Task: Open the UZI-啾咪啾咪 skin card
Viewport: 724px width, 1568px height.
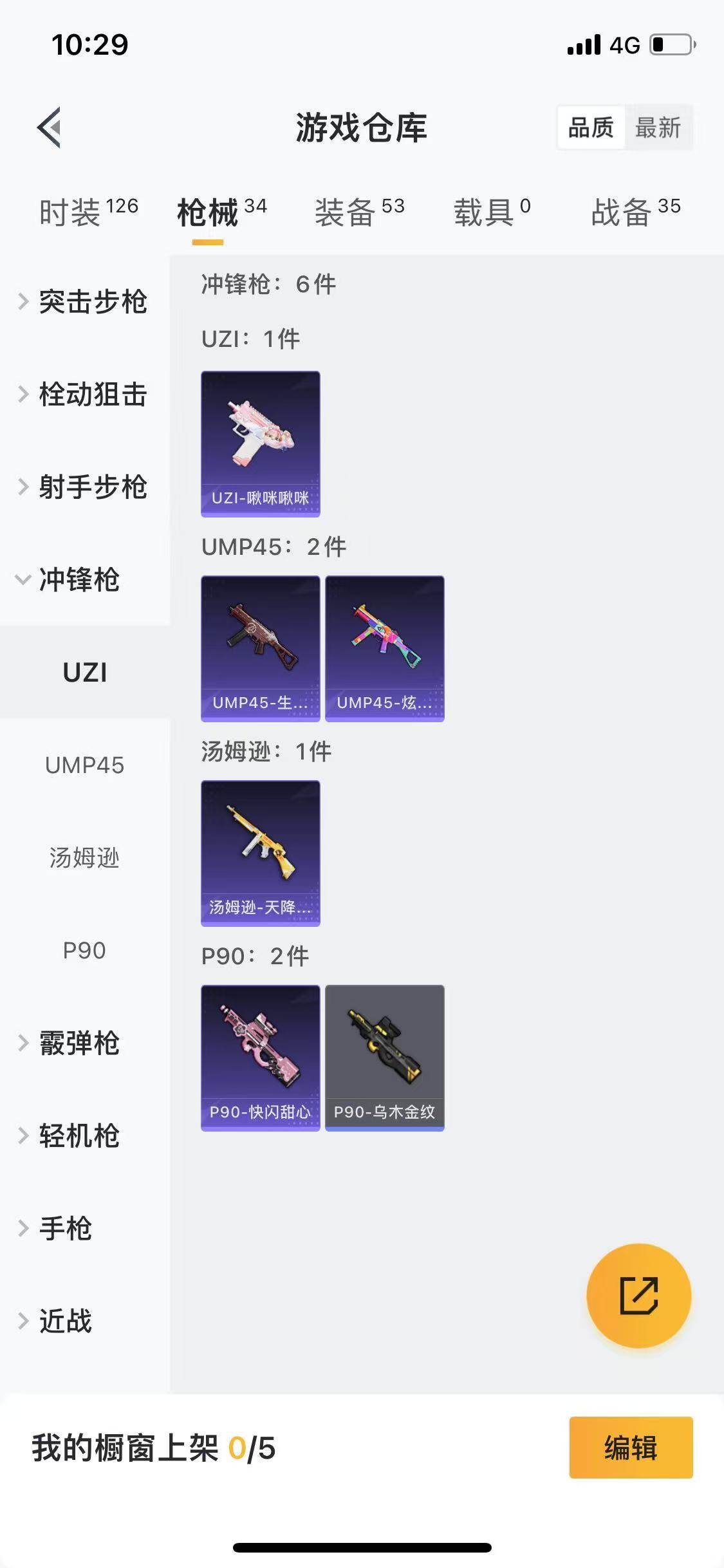Action: point(260,443)
